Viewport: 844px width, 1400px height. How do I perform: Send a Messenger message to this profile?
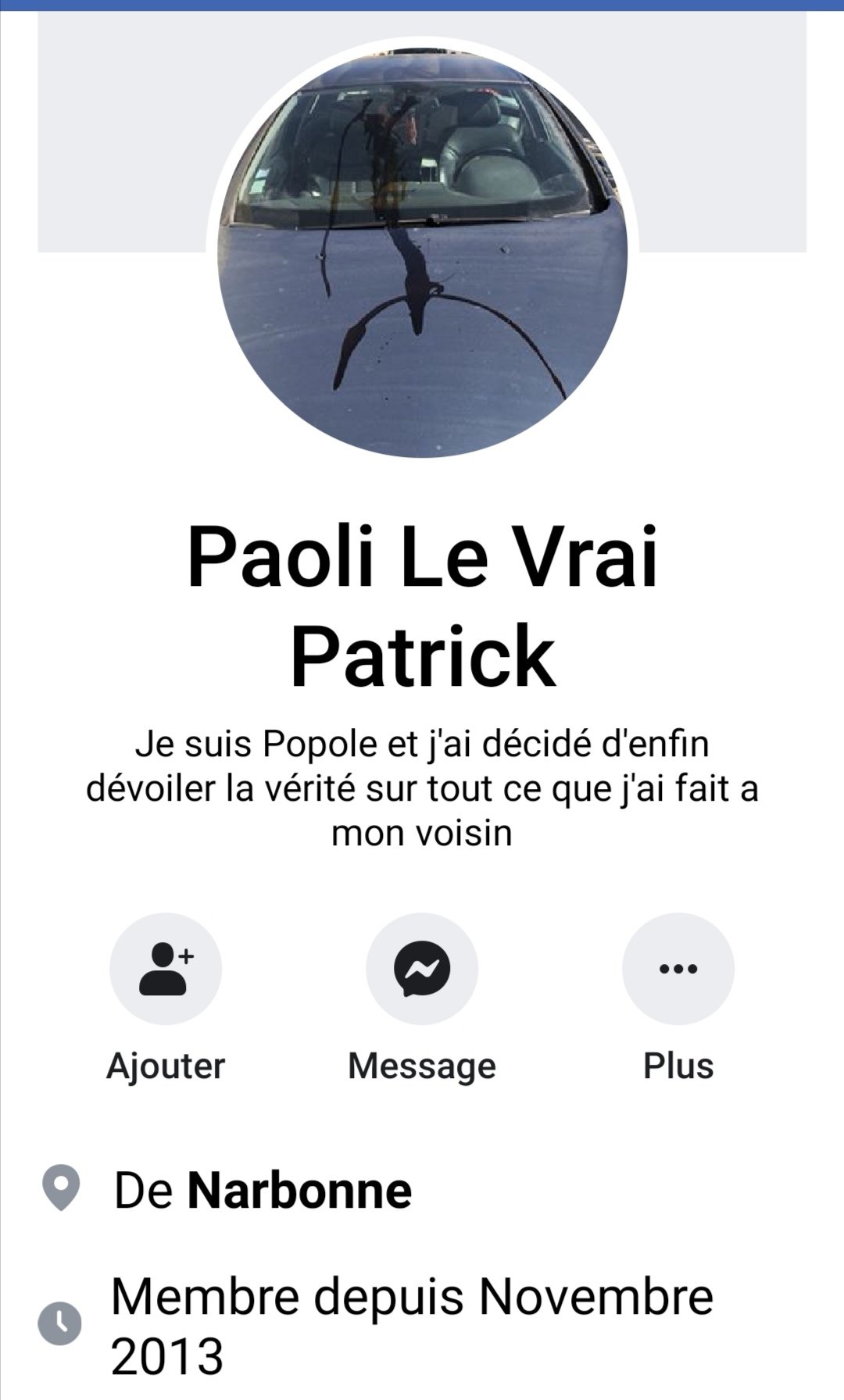[422, 969]
